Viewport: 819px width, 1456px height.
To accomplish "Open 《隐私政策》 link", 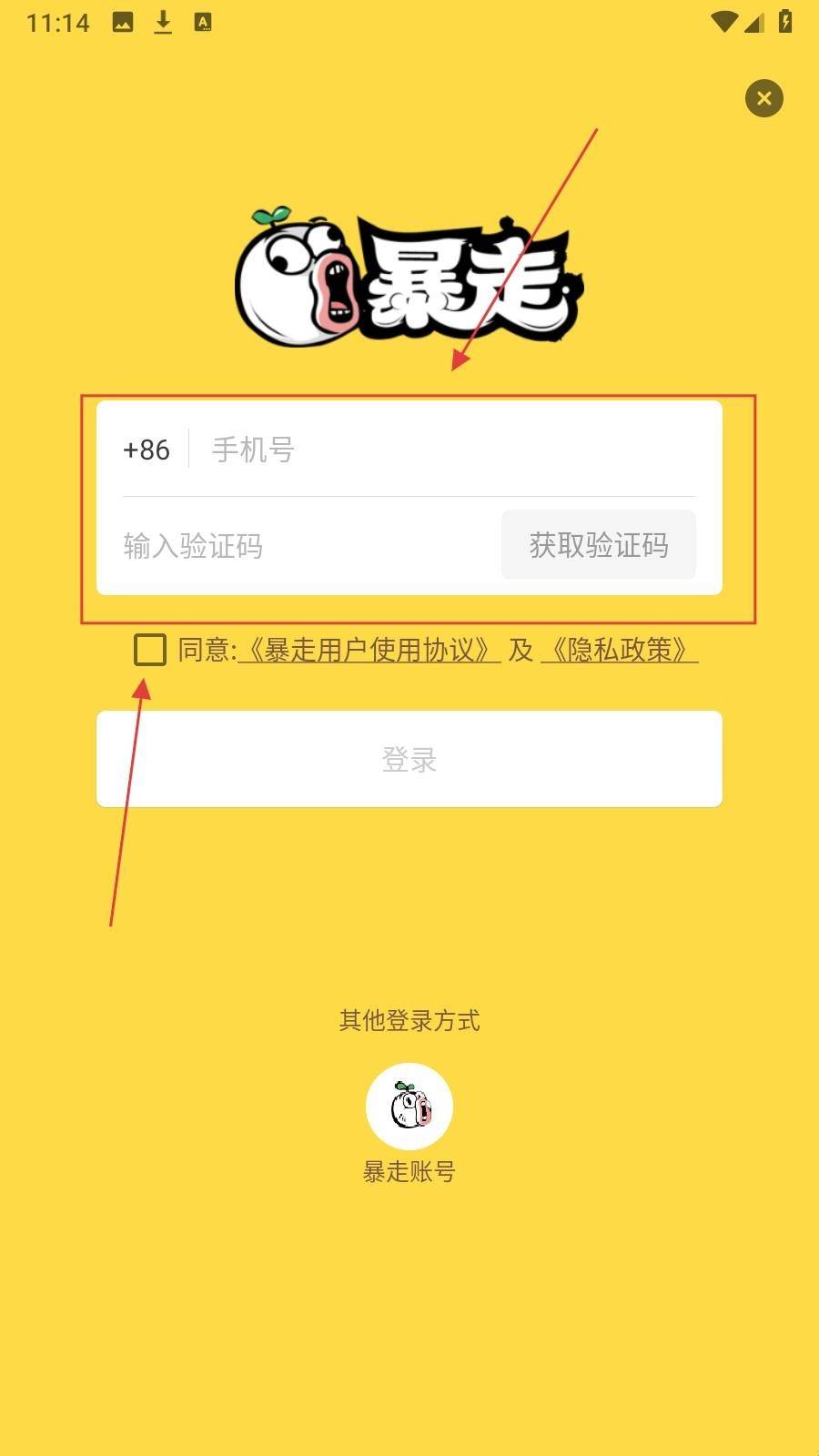I will click(x=619, y=650).
